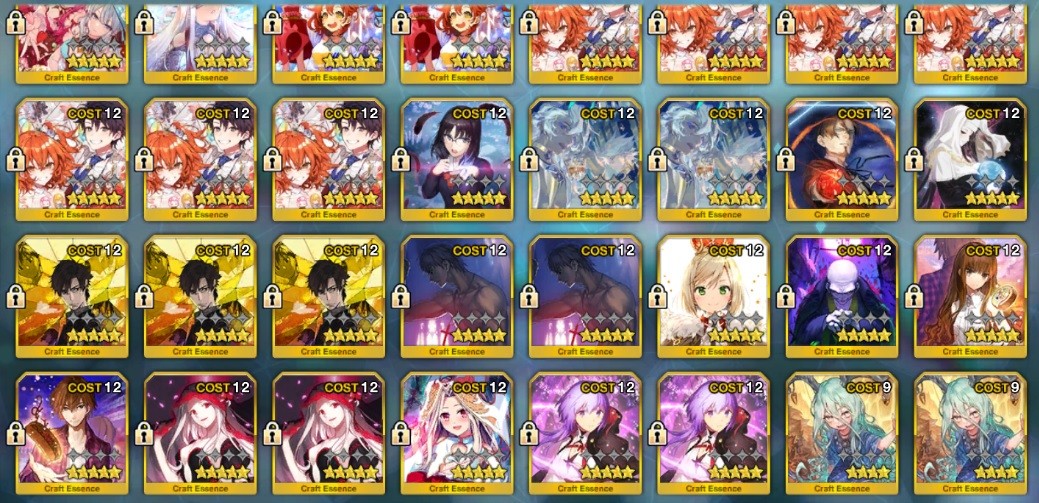Select the card with dark-haired bunny-eared girl

[x=456, y=155]
